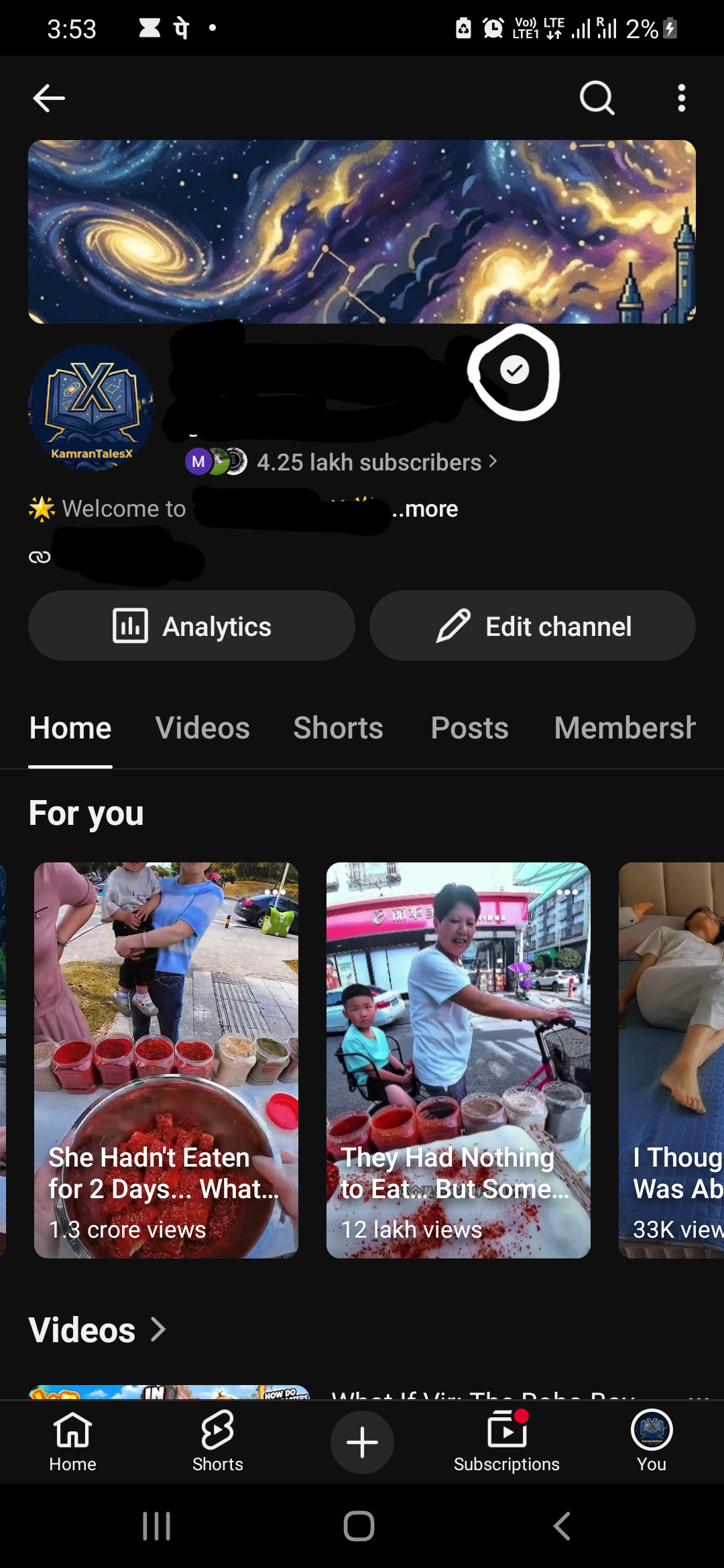Open channel search with the magnifier icon

(597, 98)
